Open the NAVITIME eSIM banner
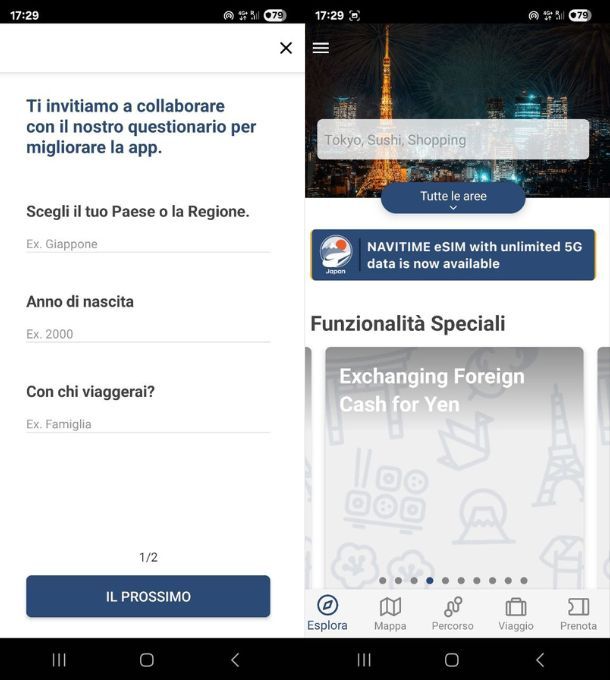 453,255
